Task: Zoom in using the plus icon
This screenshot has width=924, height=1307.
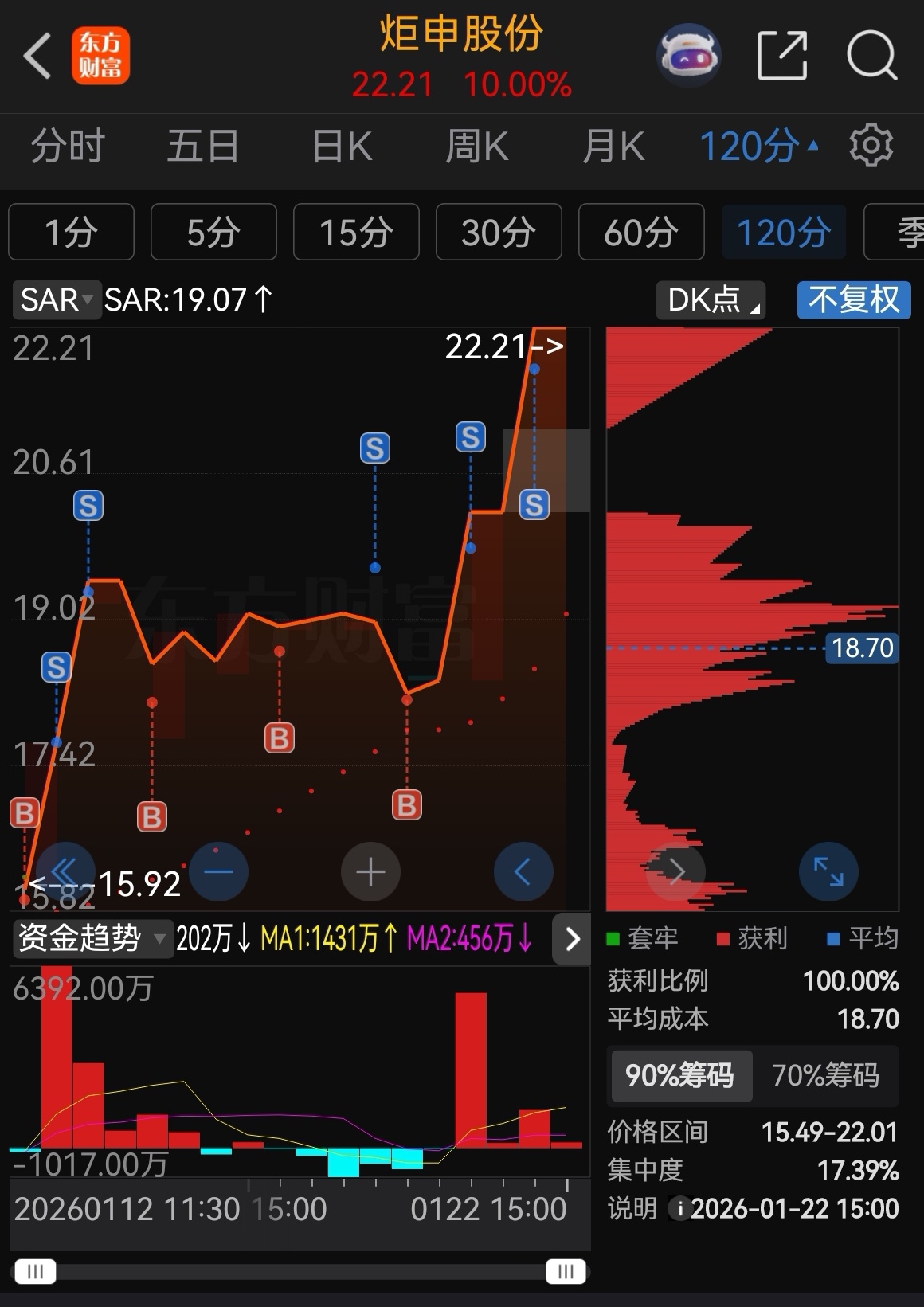Action: point(370,871)
